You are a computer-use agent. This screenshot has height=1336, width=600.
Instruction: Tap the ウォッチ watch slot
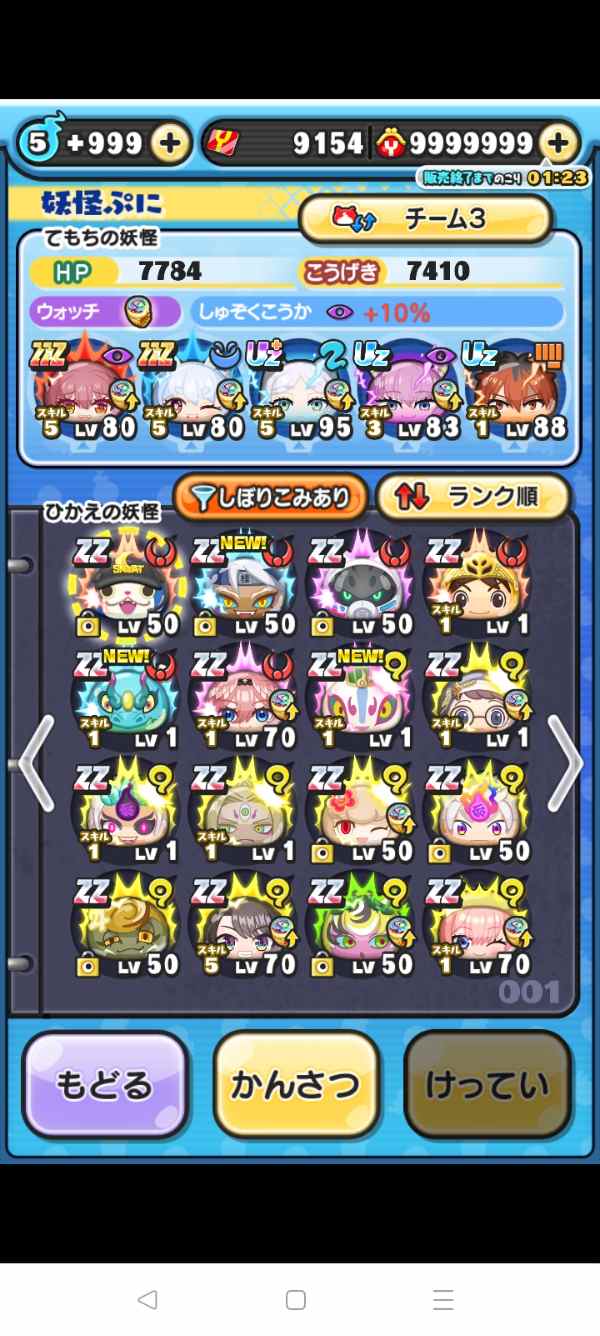[x=105, y=312]
